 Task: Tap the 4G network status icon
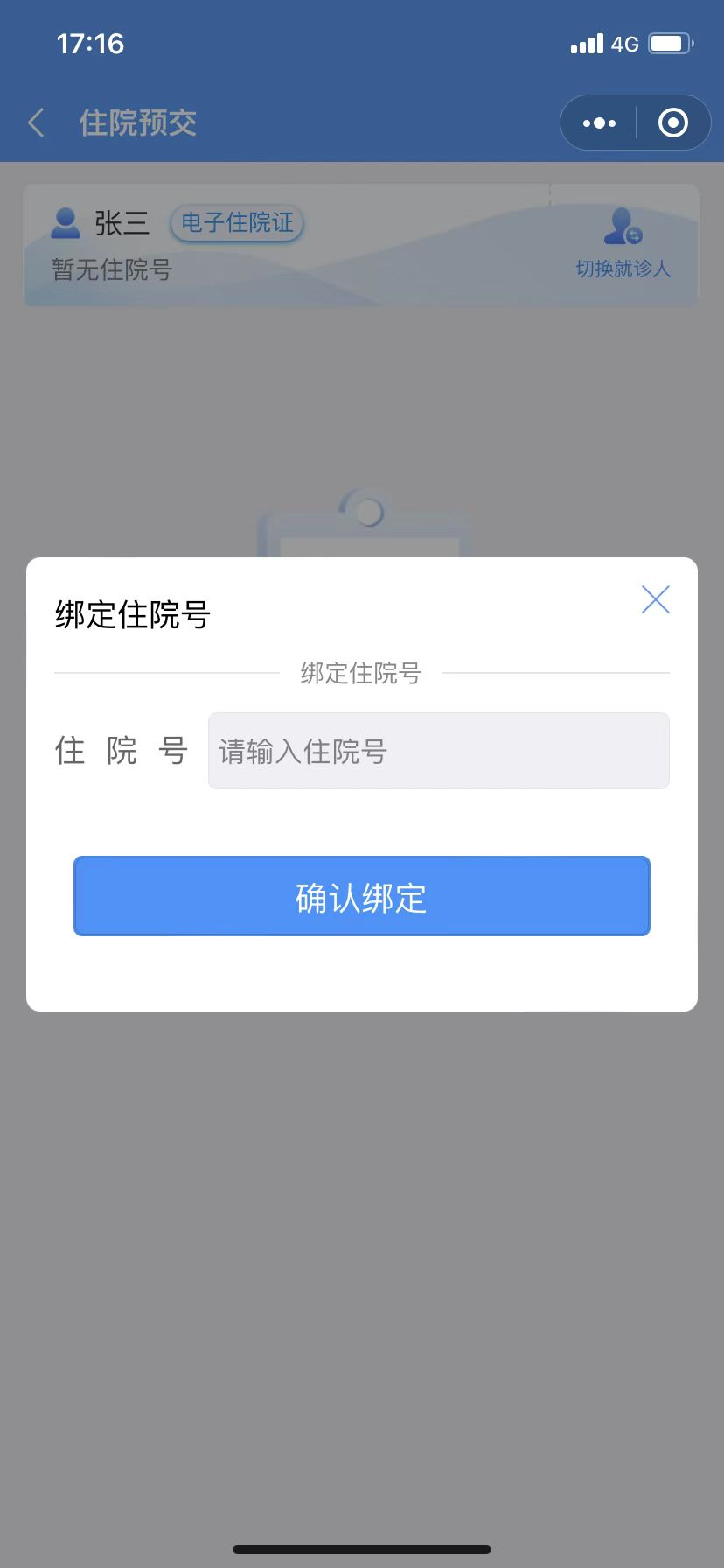click(626, 43)
